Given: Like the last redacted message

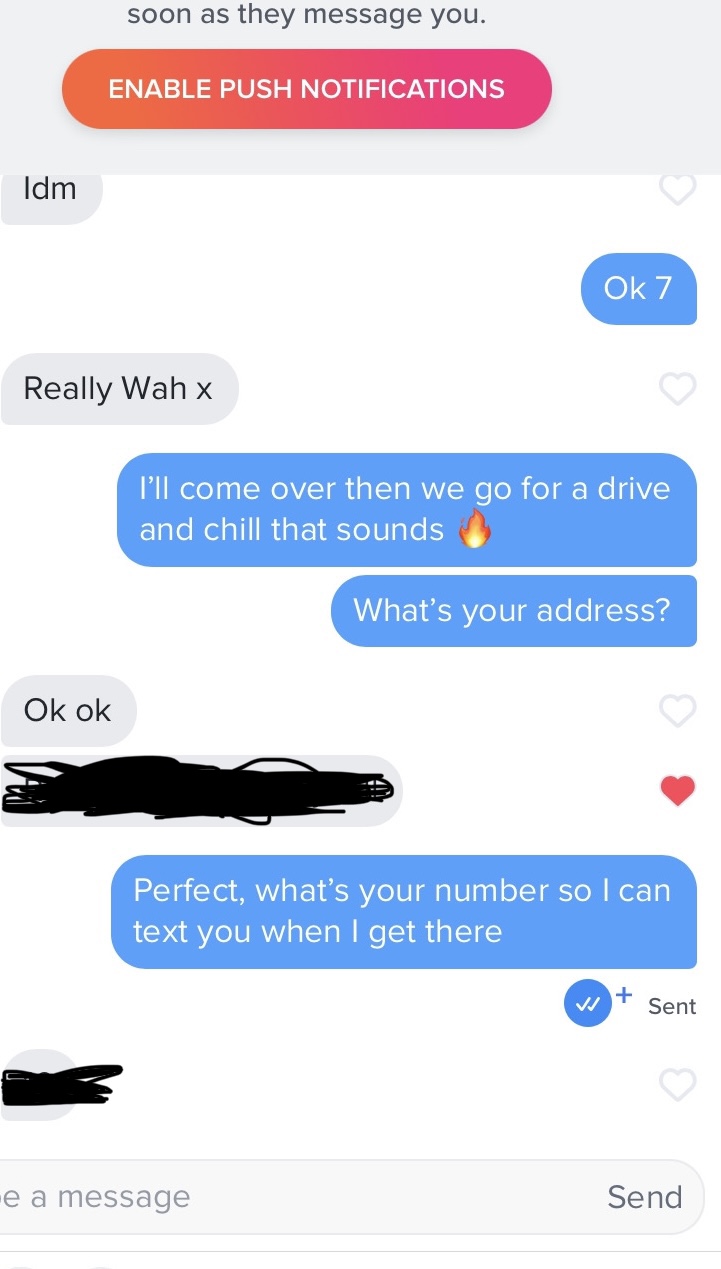Looking at the screenshot, I should [678, 1084].
